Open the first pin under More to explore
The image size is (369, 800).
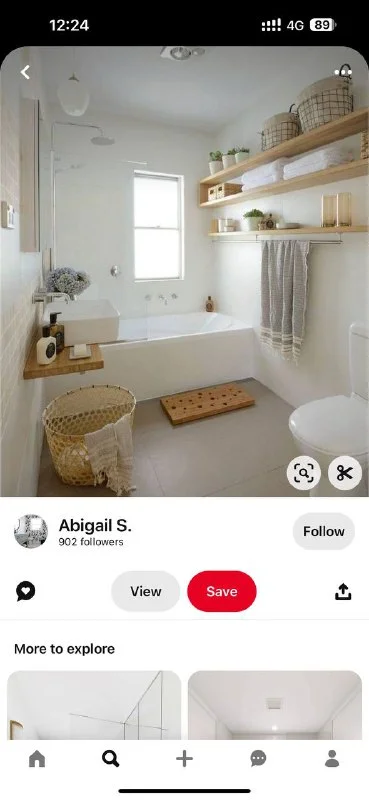pos(94,705)
